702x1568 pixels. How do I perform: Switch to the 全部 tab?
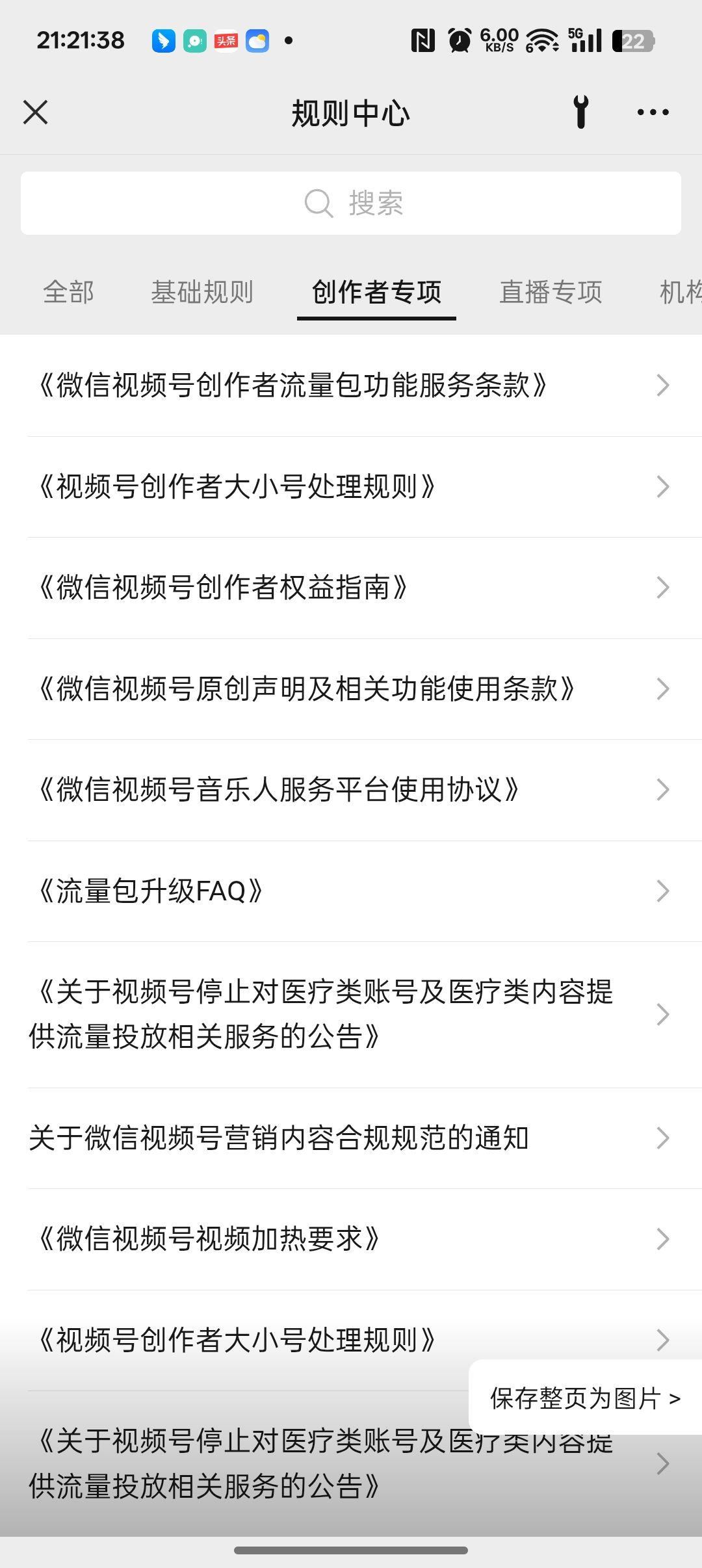tap(69, 292)
